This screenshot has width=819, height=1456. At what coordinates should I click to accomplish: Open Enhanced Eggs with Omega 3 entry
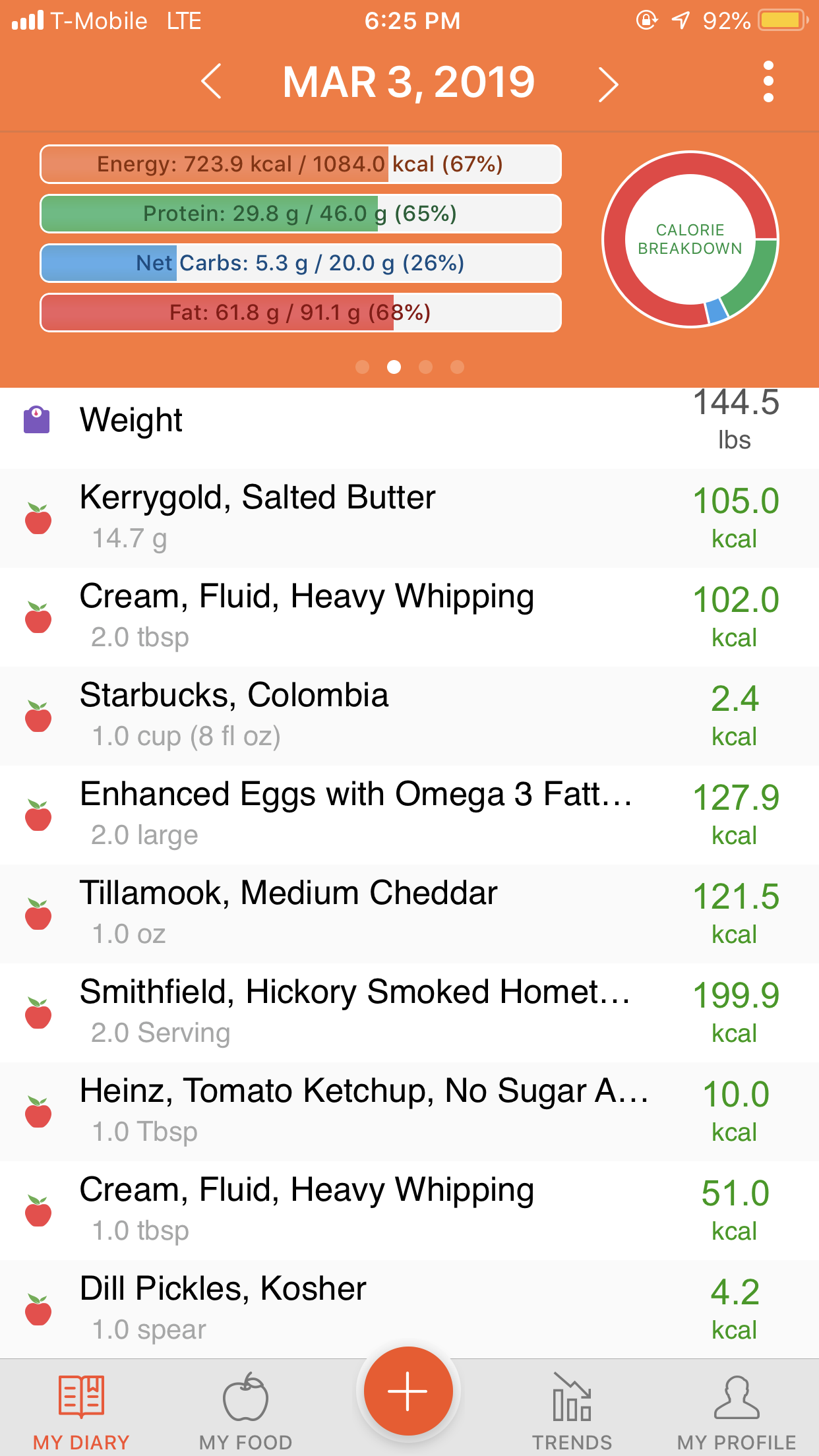pyautogui.click(x=409, y=815)
